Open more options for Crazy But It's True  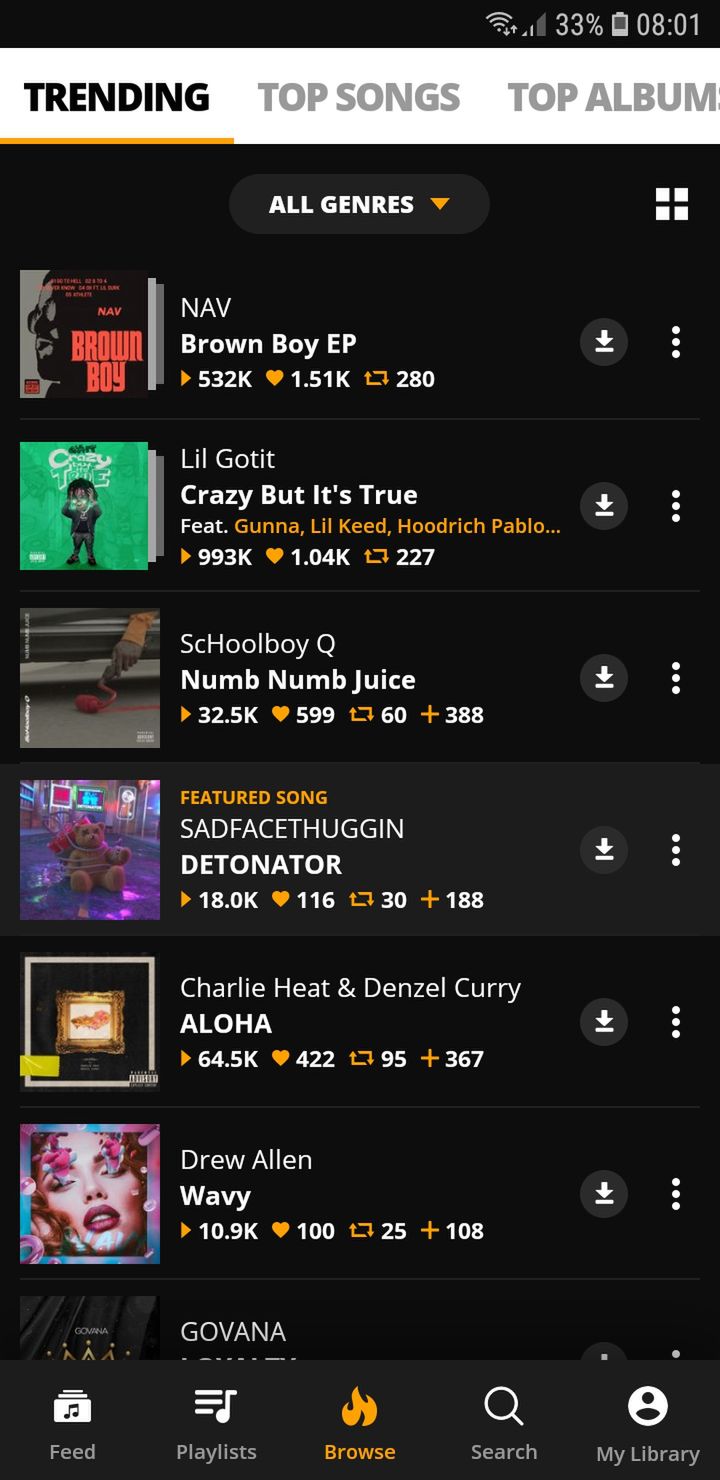point(676,506)
